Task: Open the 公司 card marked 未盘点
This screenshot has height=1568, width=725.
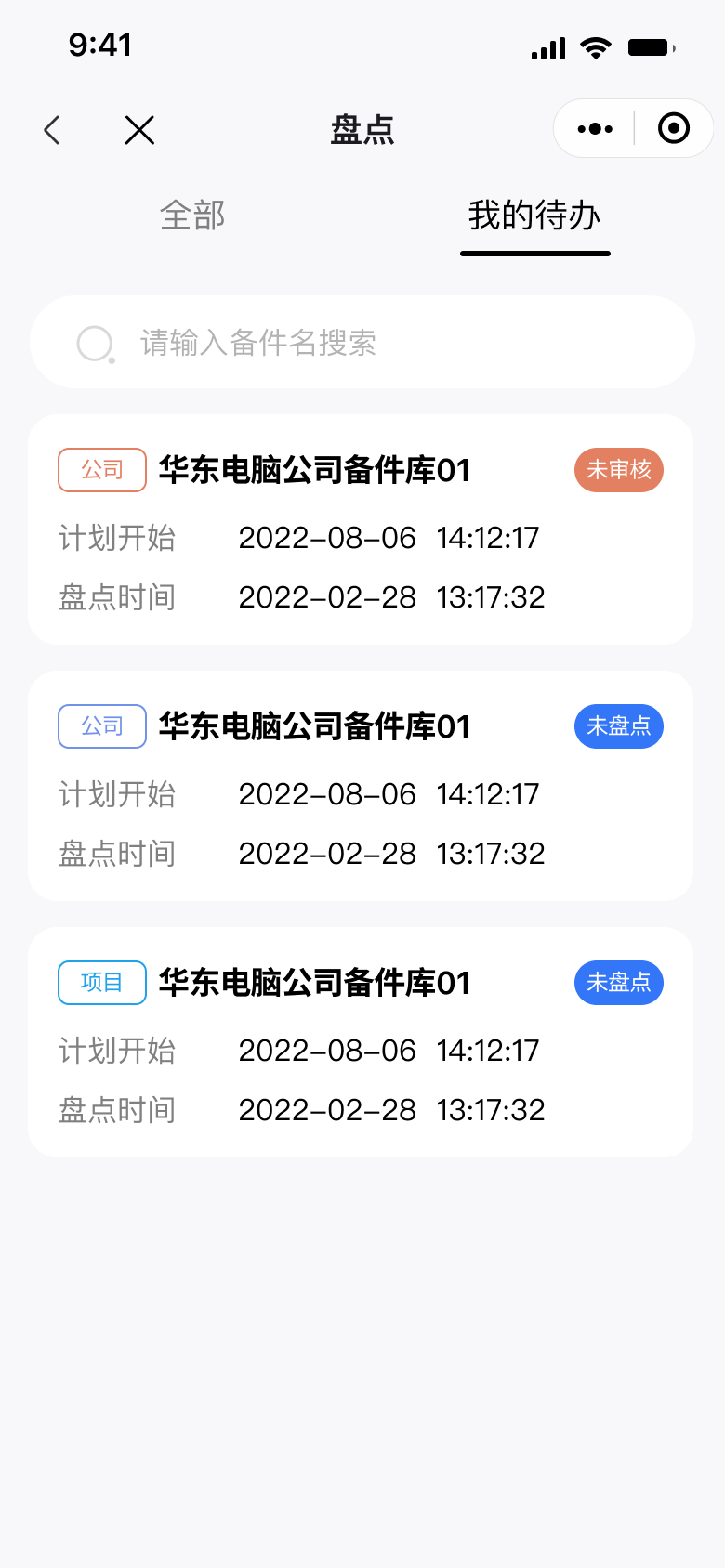Action: click(x=361, y=786)
